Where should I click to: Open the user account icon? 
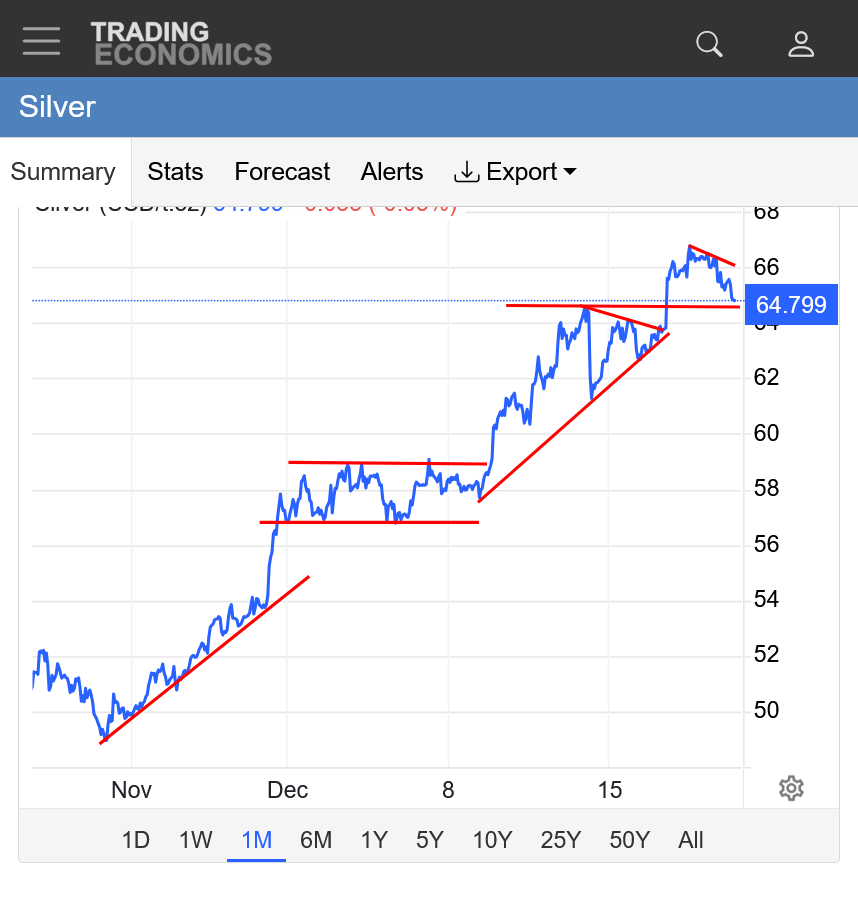coord(801,44)
